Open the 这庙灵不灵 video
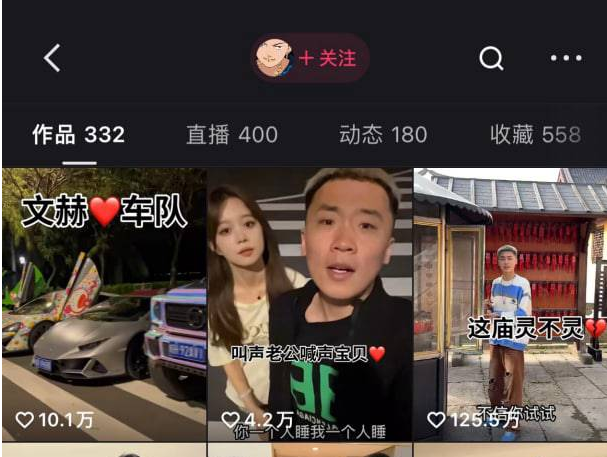The height and width of the screenshot is (457, 607). coord(510,305)
